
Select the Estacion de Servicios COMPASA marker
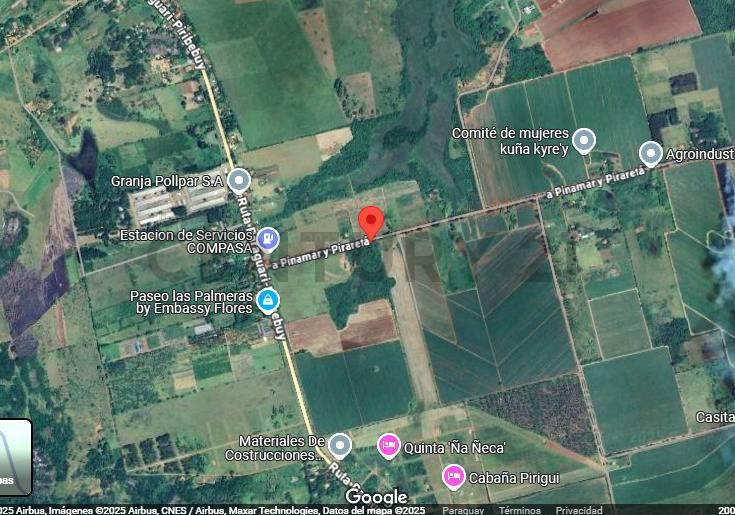tap(268, 239)
